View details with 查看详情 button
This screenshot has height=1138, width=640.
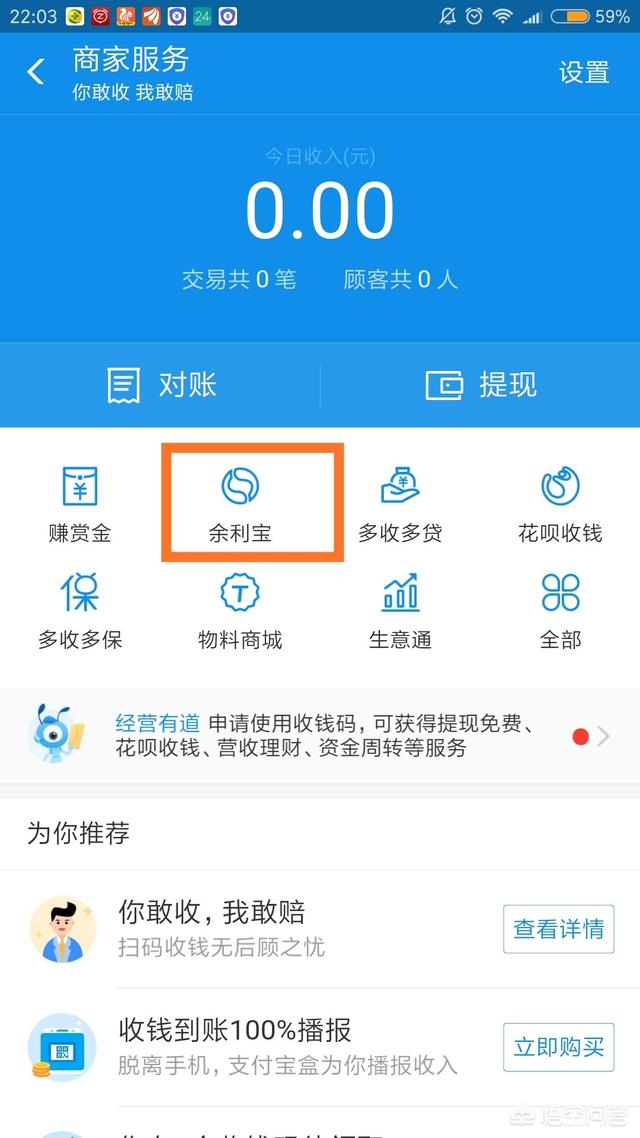(558, 929)
